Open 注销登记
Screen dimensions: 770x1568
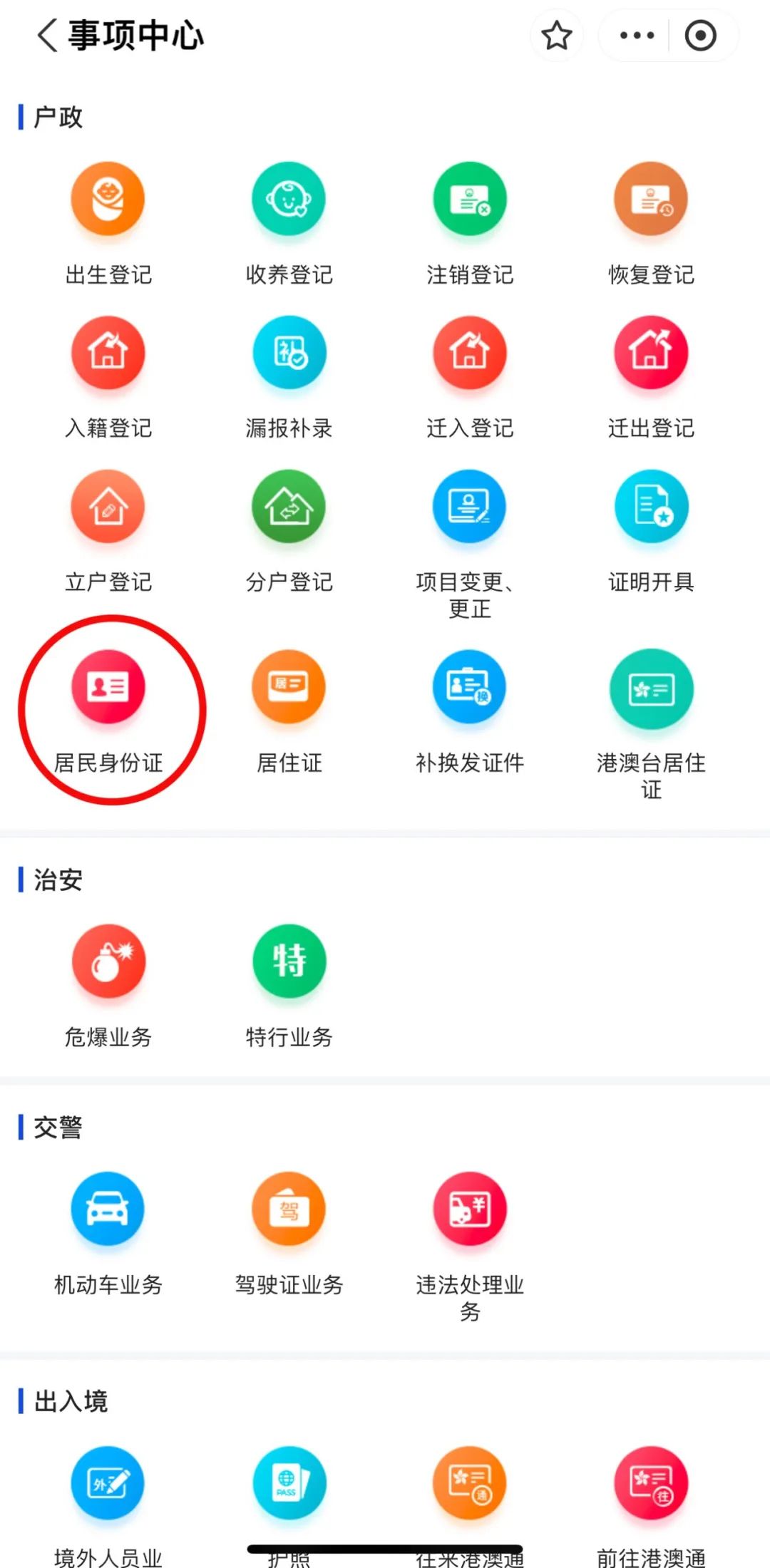pyautogui.click(x=470, y=200)
